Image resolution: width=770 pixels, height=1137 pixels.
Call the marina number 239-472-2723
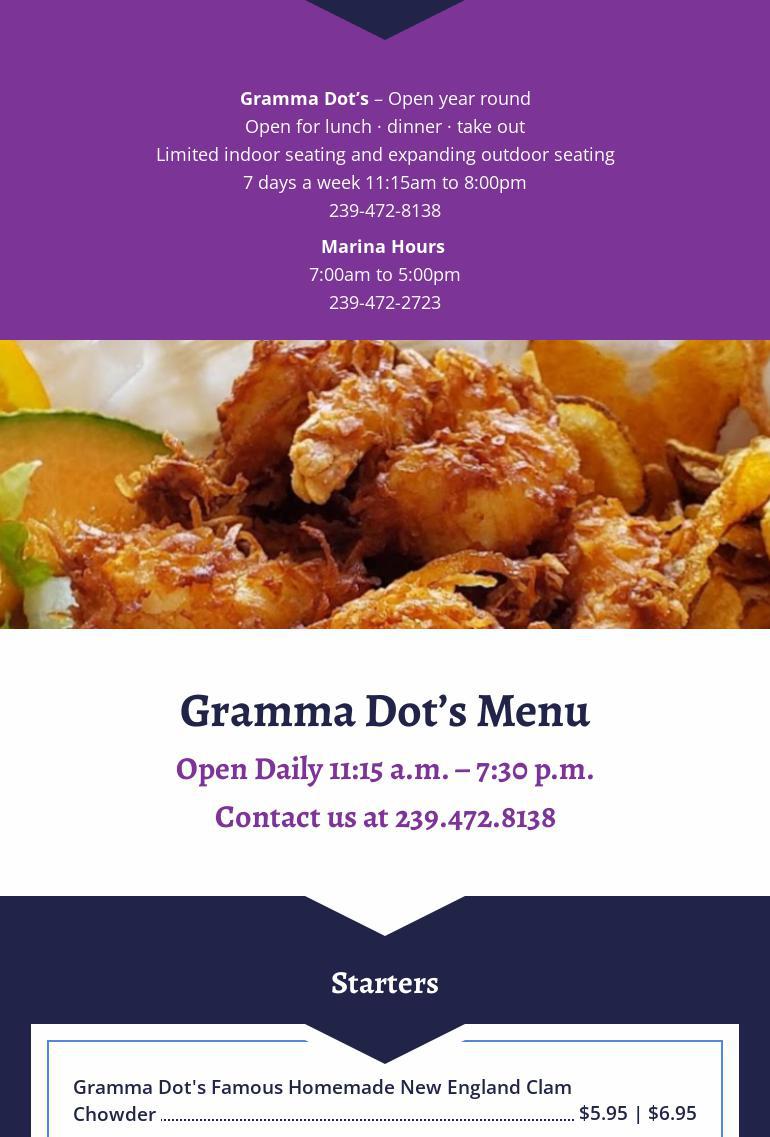pos(384,302)
